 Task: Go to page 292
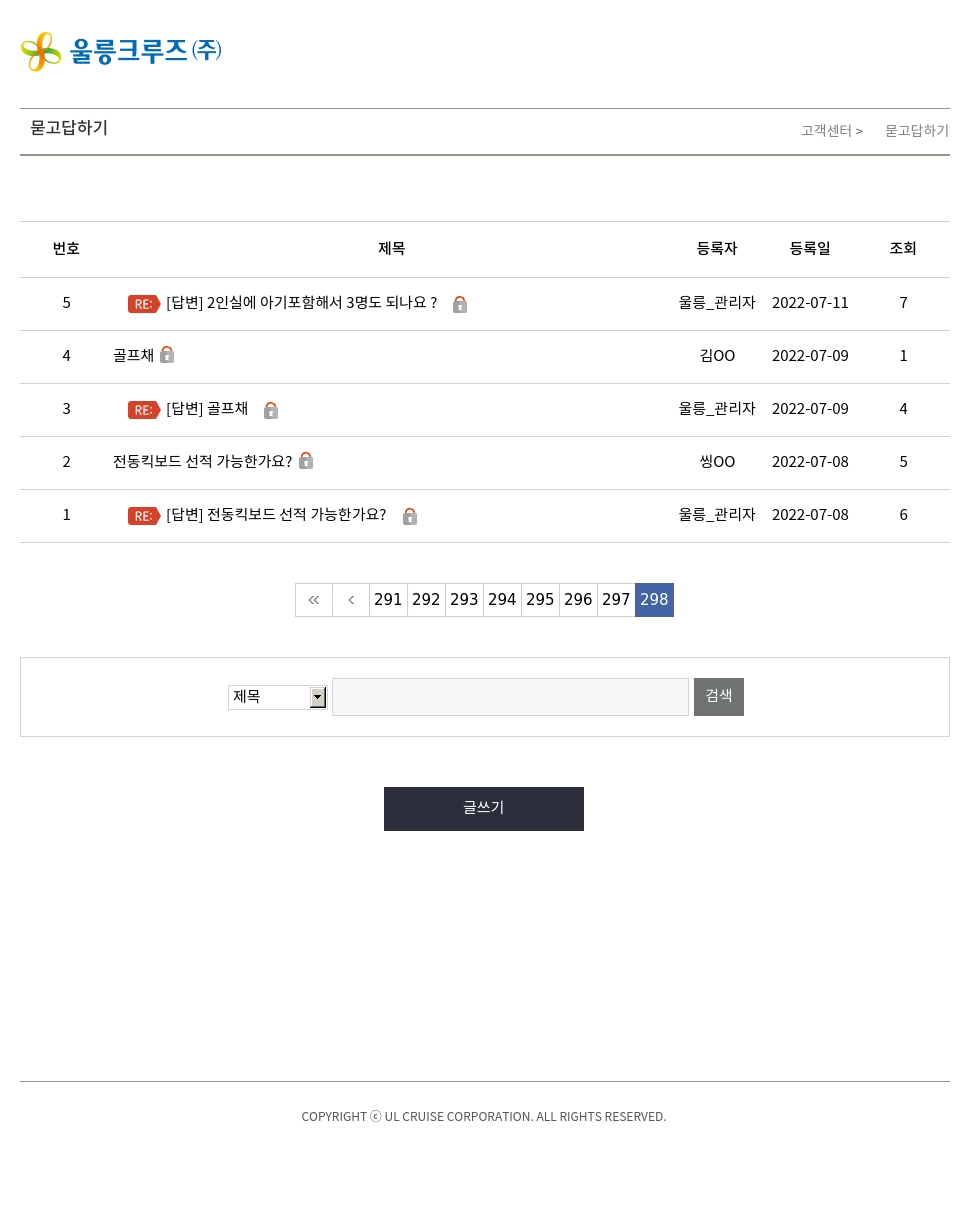point(426,600)
